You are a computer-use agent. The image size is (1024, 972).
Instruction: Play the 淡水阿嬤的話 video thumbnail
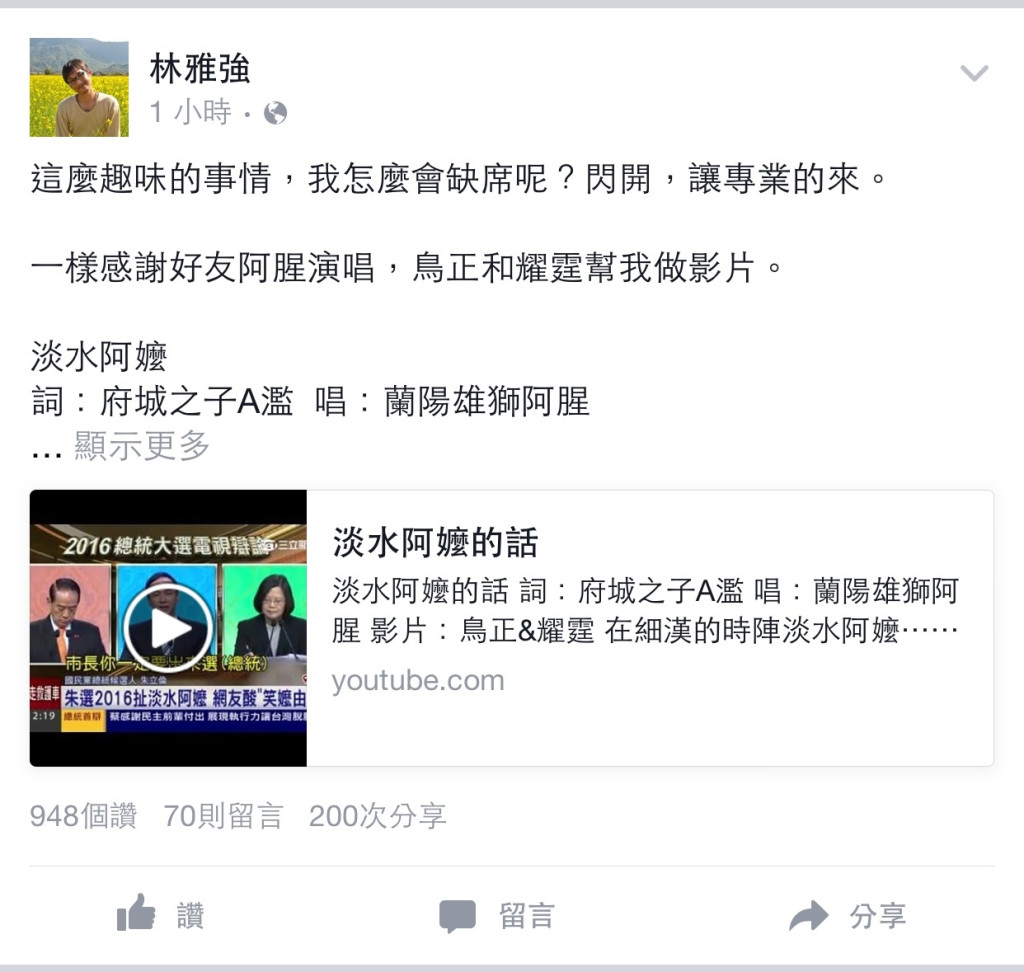click(x=168, y=628)
